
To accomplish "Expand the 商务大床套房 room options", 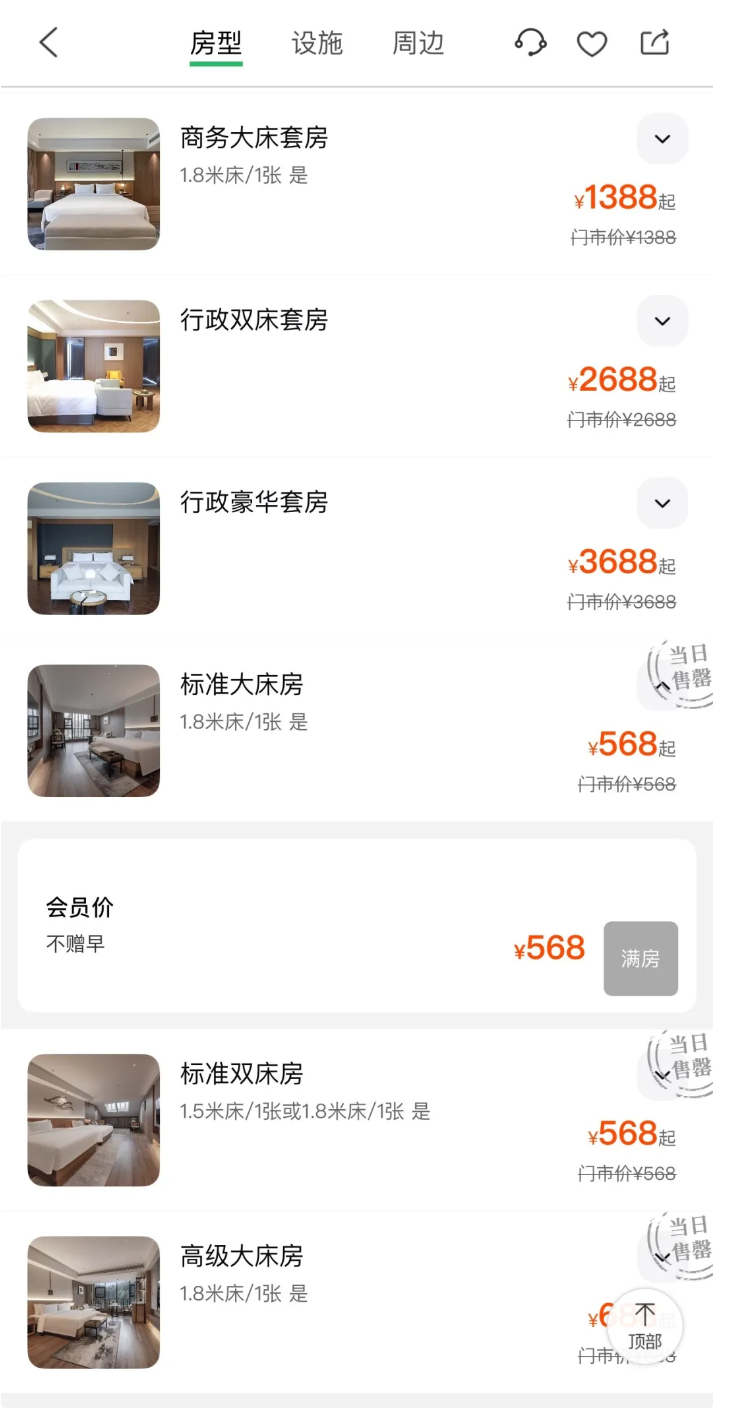I will (x=662, y=139).
